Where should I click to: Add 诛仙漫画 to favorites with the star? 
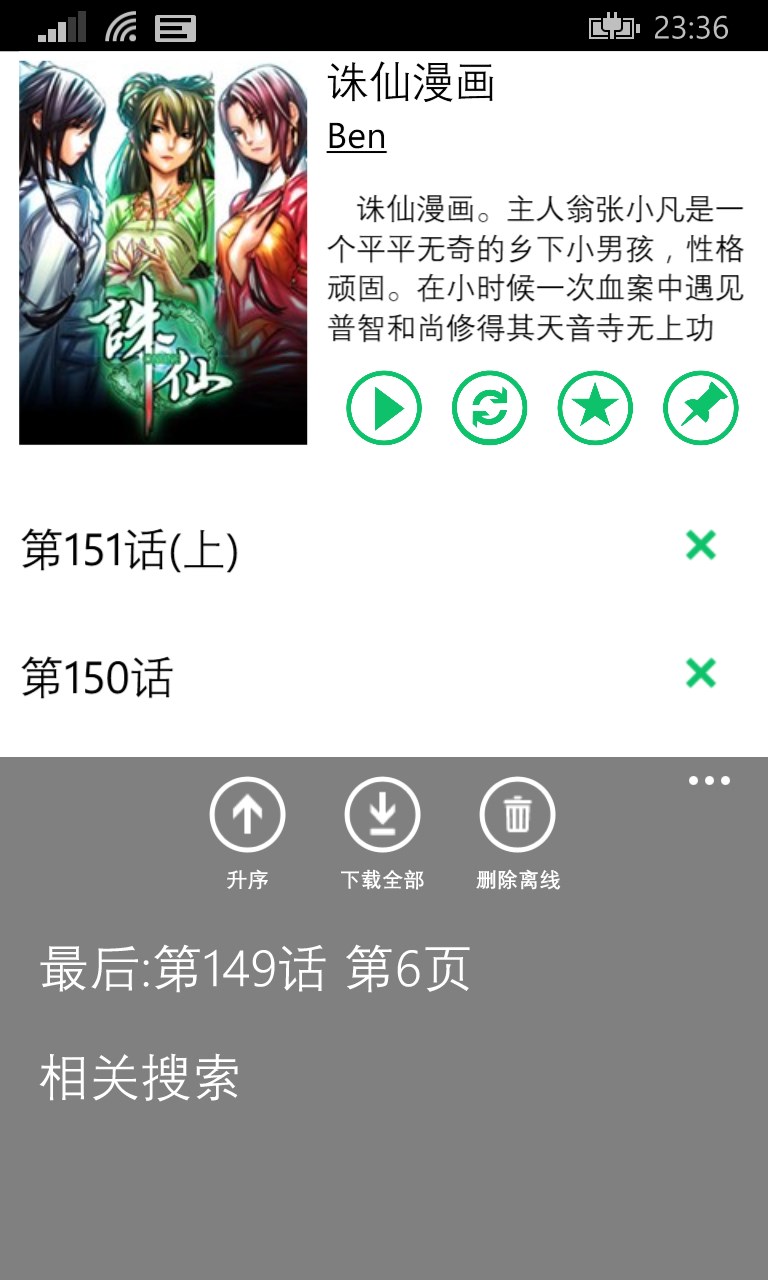pyautogui.click(x=595, y=408)
